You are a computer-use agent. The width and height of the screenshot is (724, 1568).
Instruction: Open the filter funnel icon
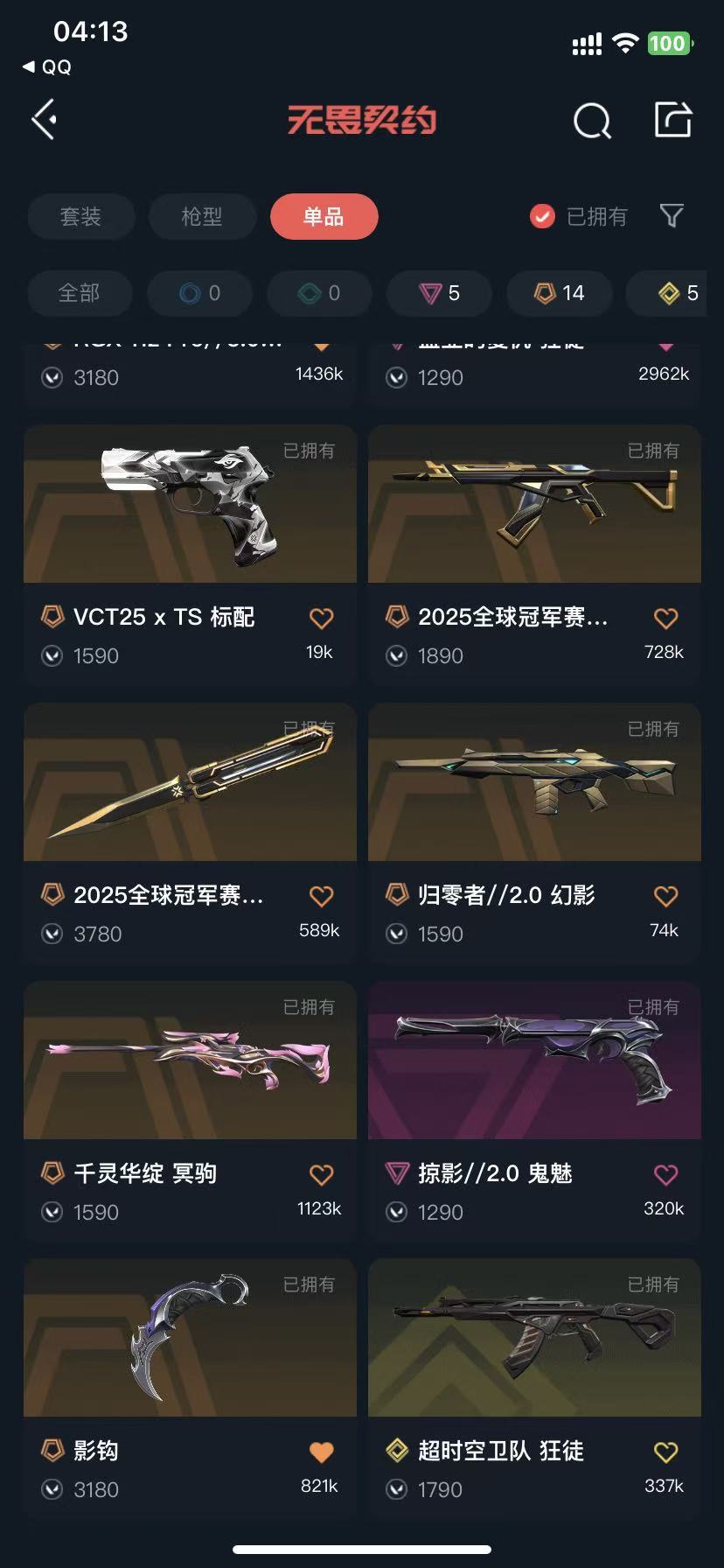click(672, 216)
